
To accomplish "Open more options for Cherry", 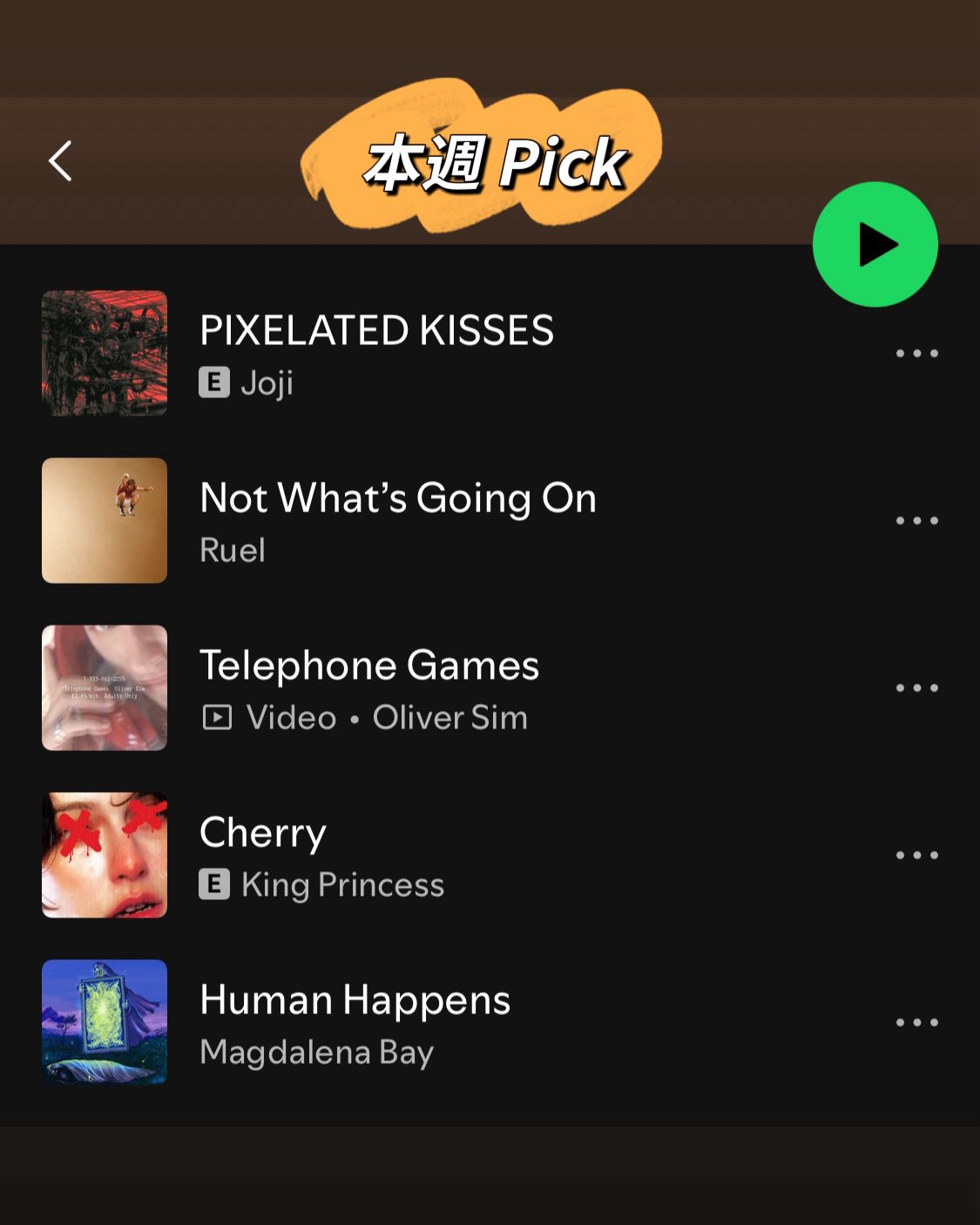I will coord(917,855).
